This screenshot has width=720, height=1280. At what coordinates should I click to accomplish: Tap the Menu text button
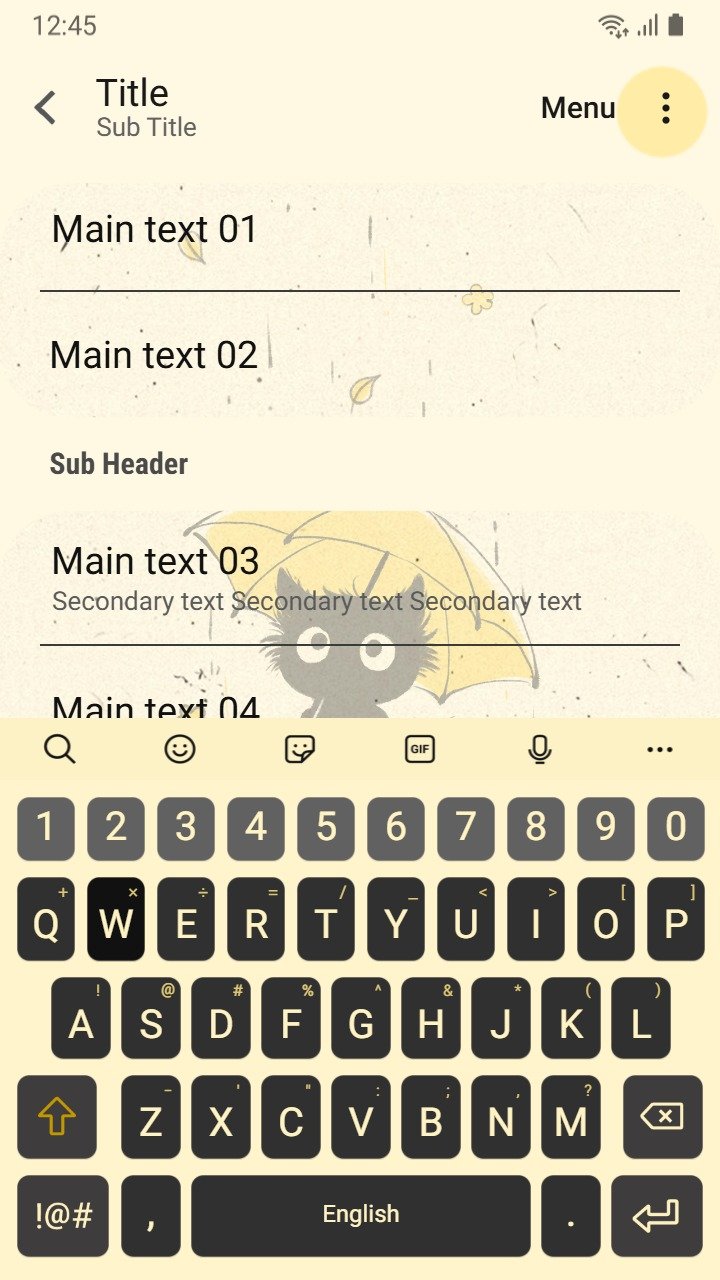pyautogui.click(x=578, y=108)
